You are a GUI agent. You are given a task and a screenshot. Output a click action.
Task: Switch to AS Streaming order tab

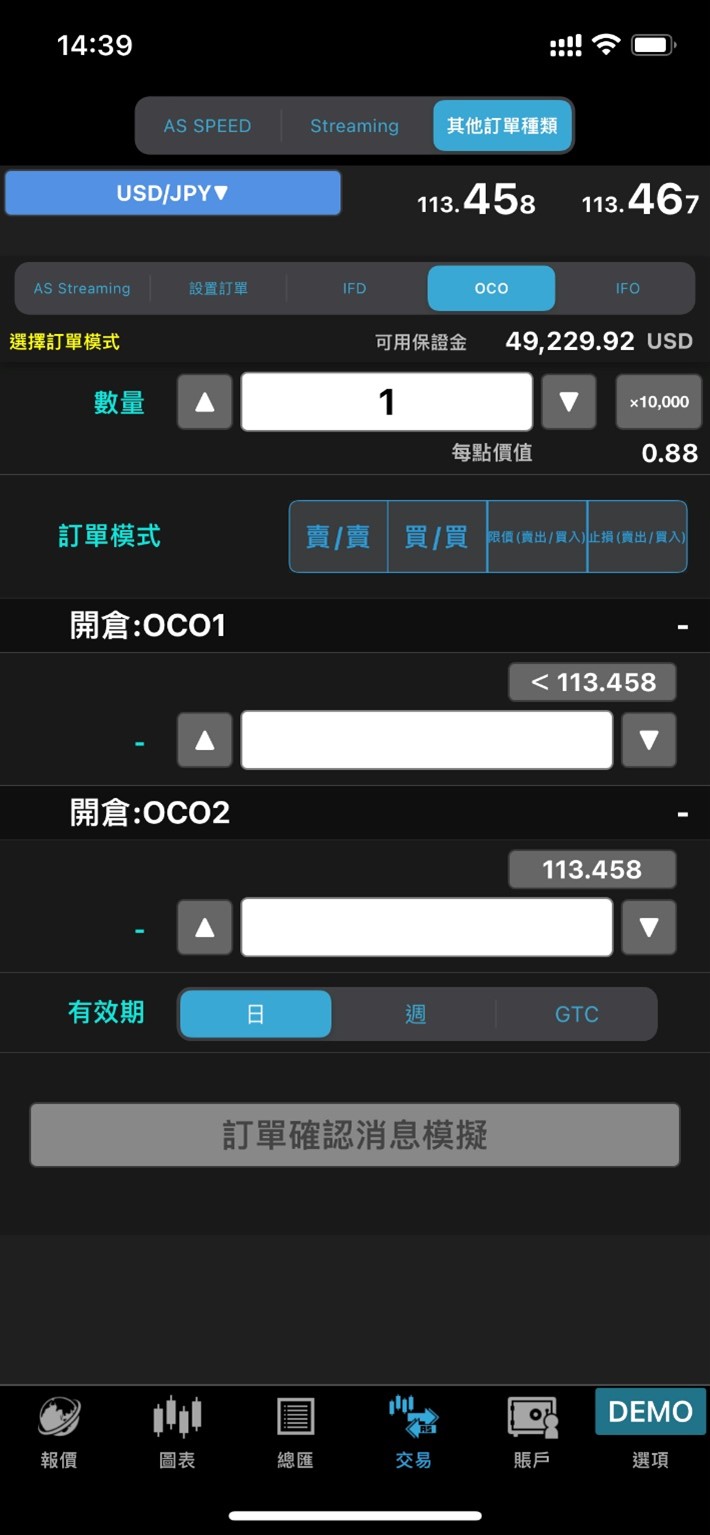pyautogui.click(x=82, y=288)
